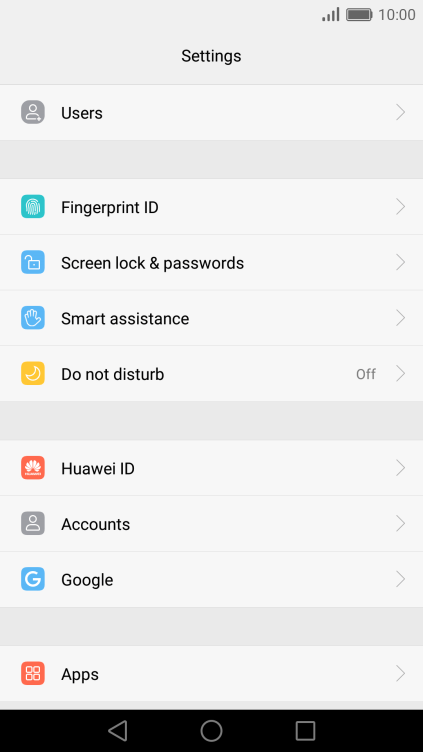
Task: Open recent apps overview
Action: (306, 731)
